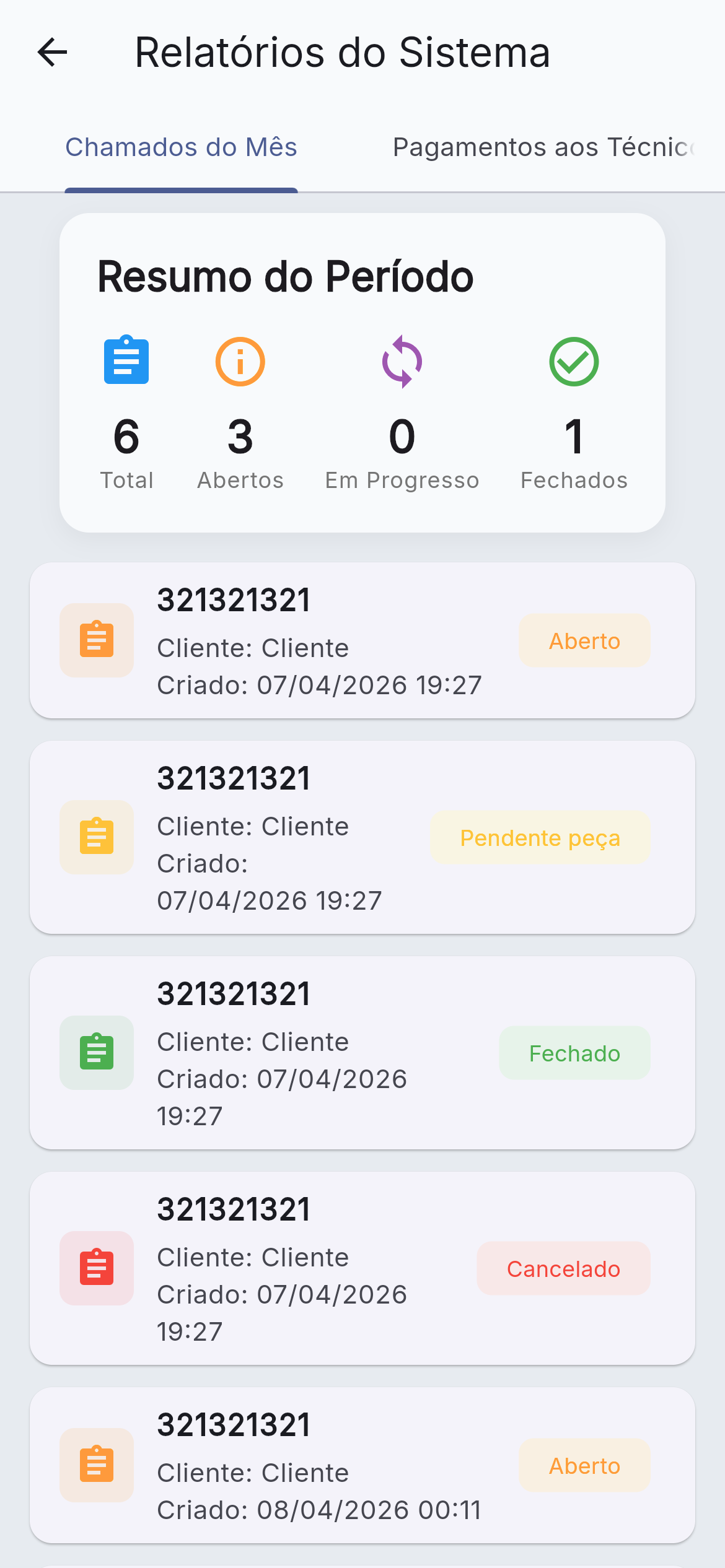Click the Aberto status badge on first call

point(584,640)
